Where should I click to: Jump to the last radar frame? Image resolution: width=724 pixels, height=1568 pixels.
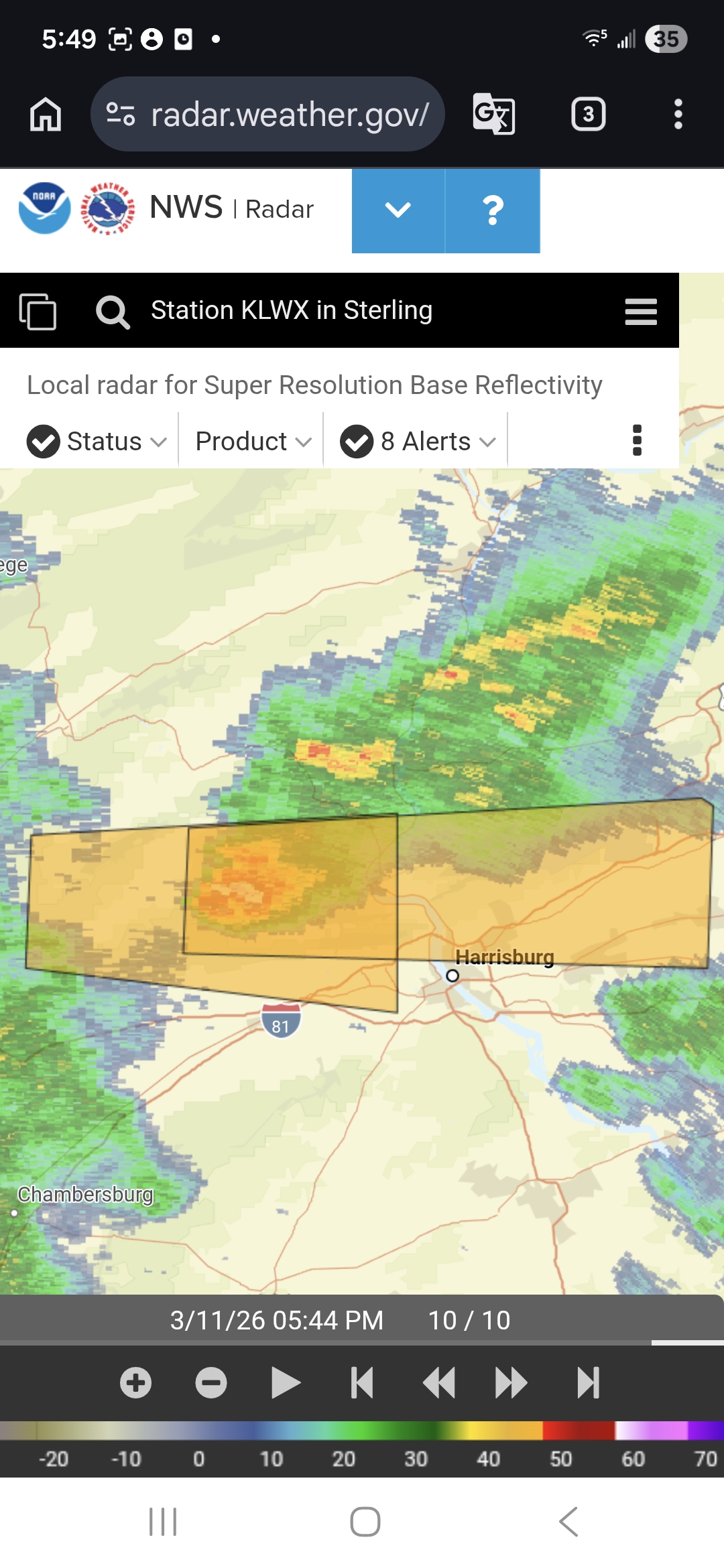coord(588,1382)
